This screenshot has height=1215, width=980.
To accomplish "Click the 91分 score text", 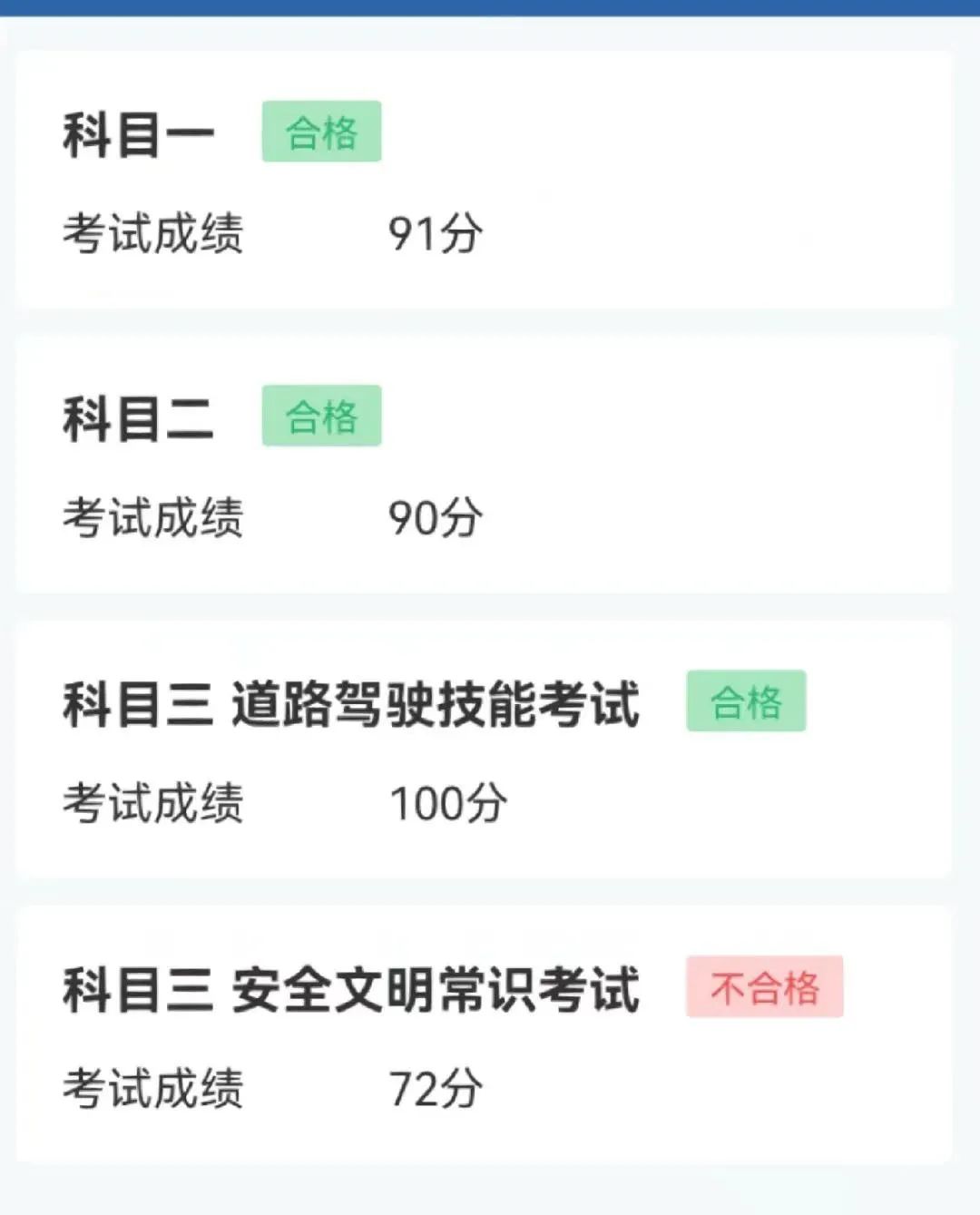I will (x=437, y=231).
